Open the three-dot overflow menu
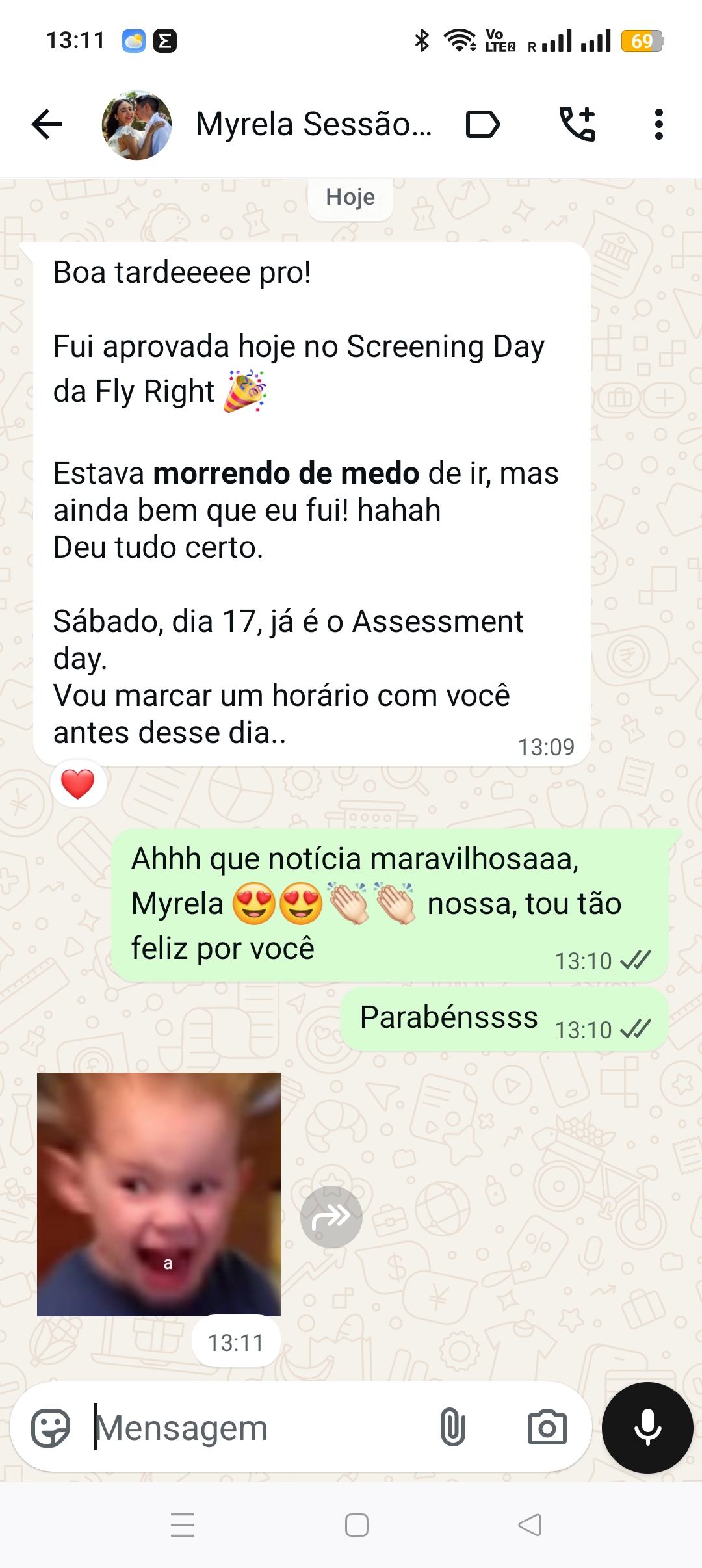Image resolution: width=702 pixels, height=1568 pixels. tap(658, 124)
